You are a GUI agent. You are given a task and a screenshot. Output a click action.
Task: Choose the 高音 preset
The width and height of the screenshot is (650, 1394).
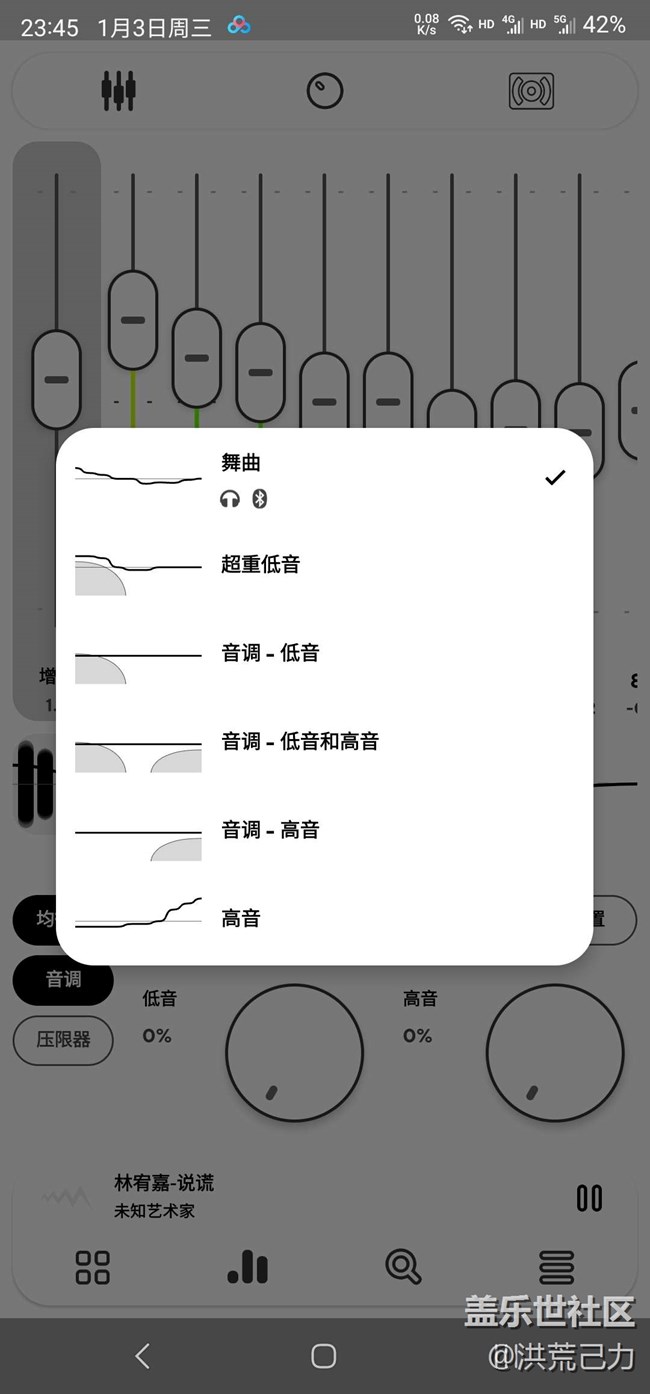(322, 918)
